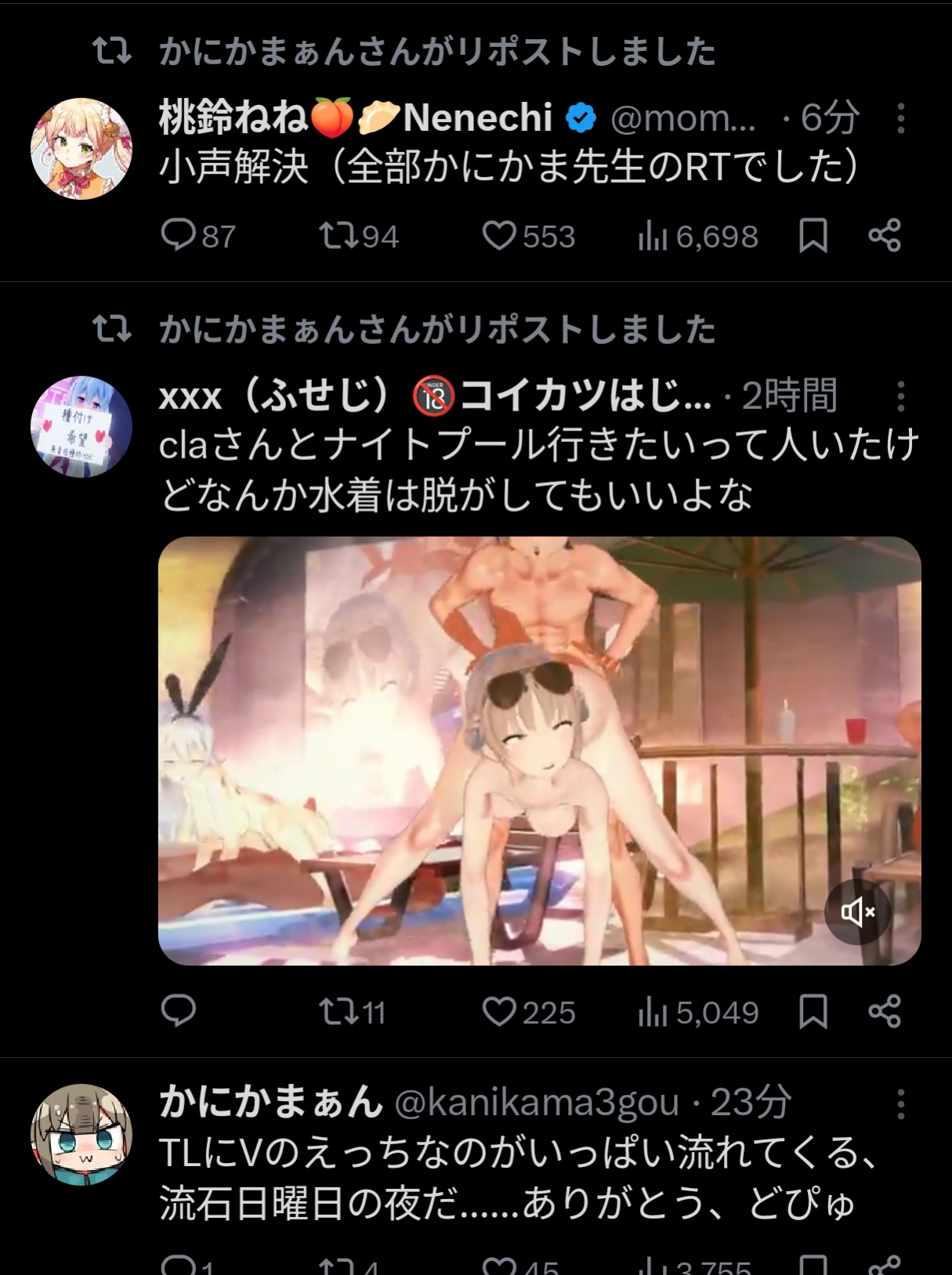The width and height of the screenshot is (952, 1275).
Task: Open overflow menu on 桃鈴ねね's post
Action: [x=901, y=118]
